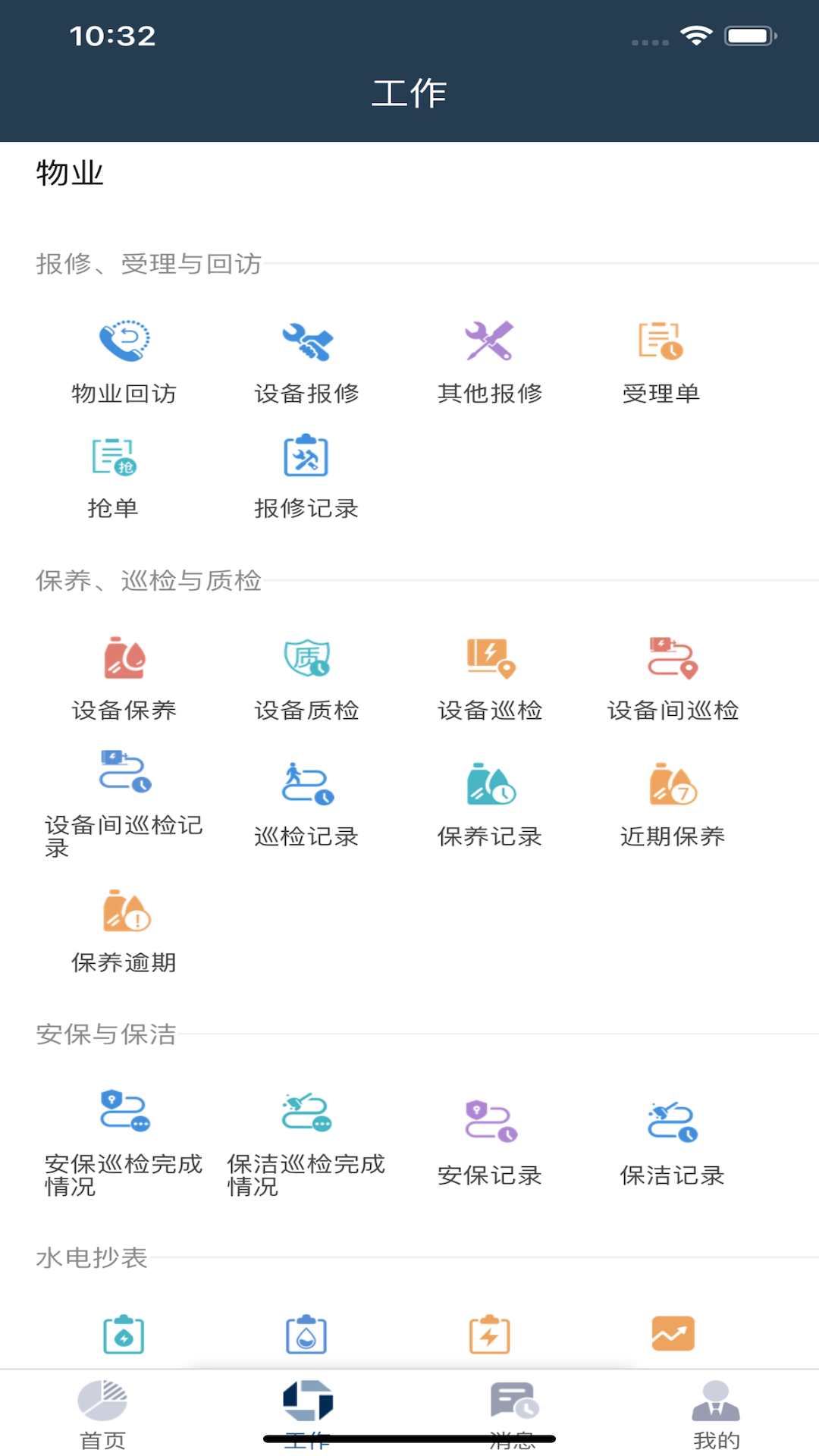The image size is (819, 1456).
Task: Tap 设备间巡检 equipment room patrol
Action: point(673,679)
